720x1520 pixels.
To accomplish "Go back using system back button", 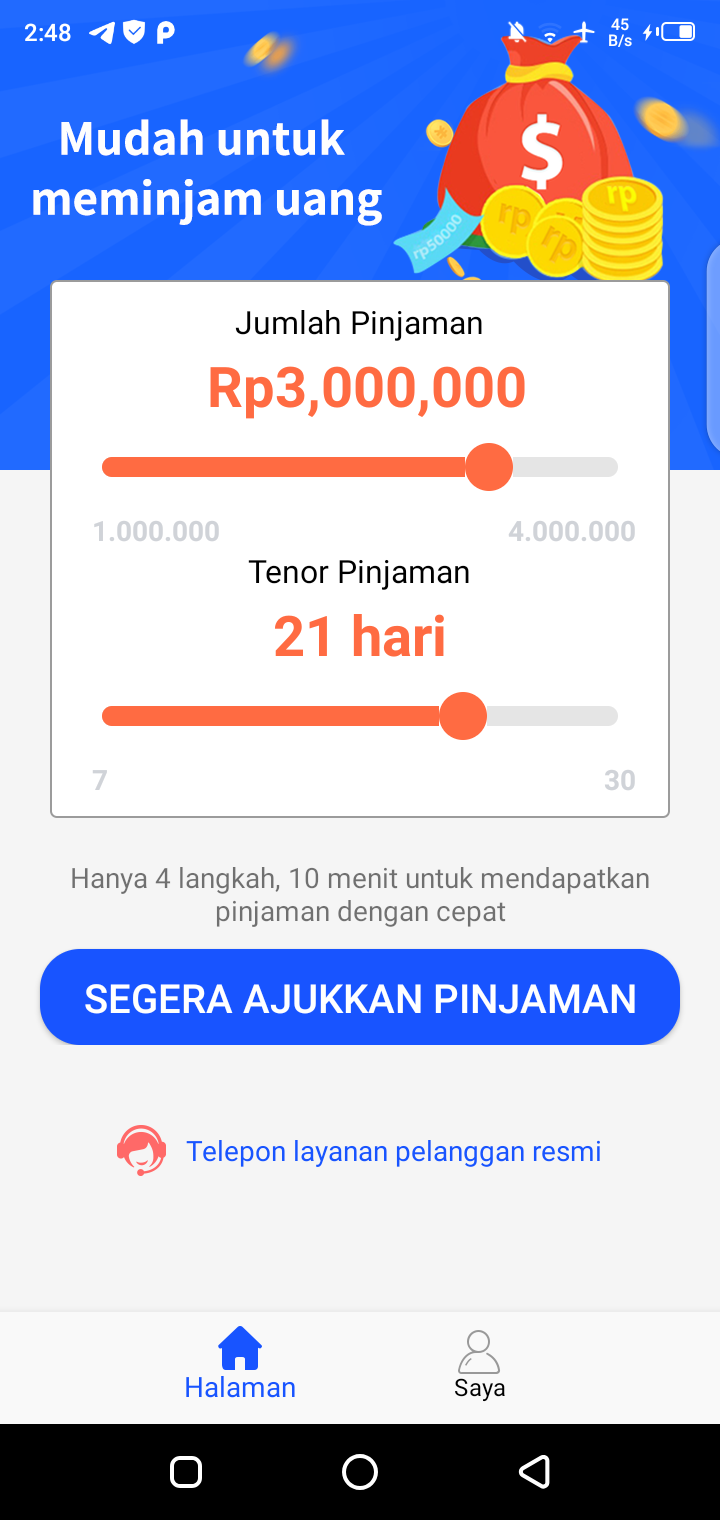I will coord(534,1472).
